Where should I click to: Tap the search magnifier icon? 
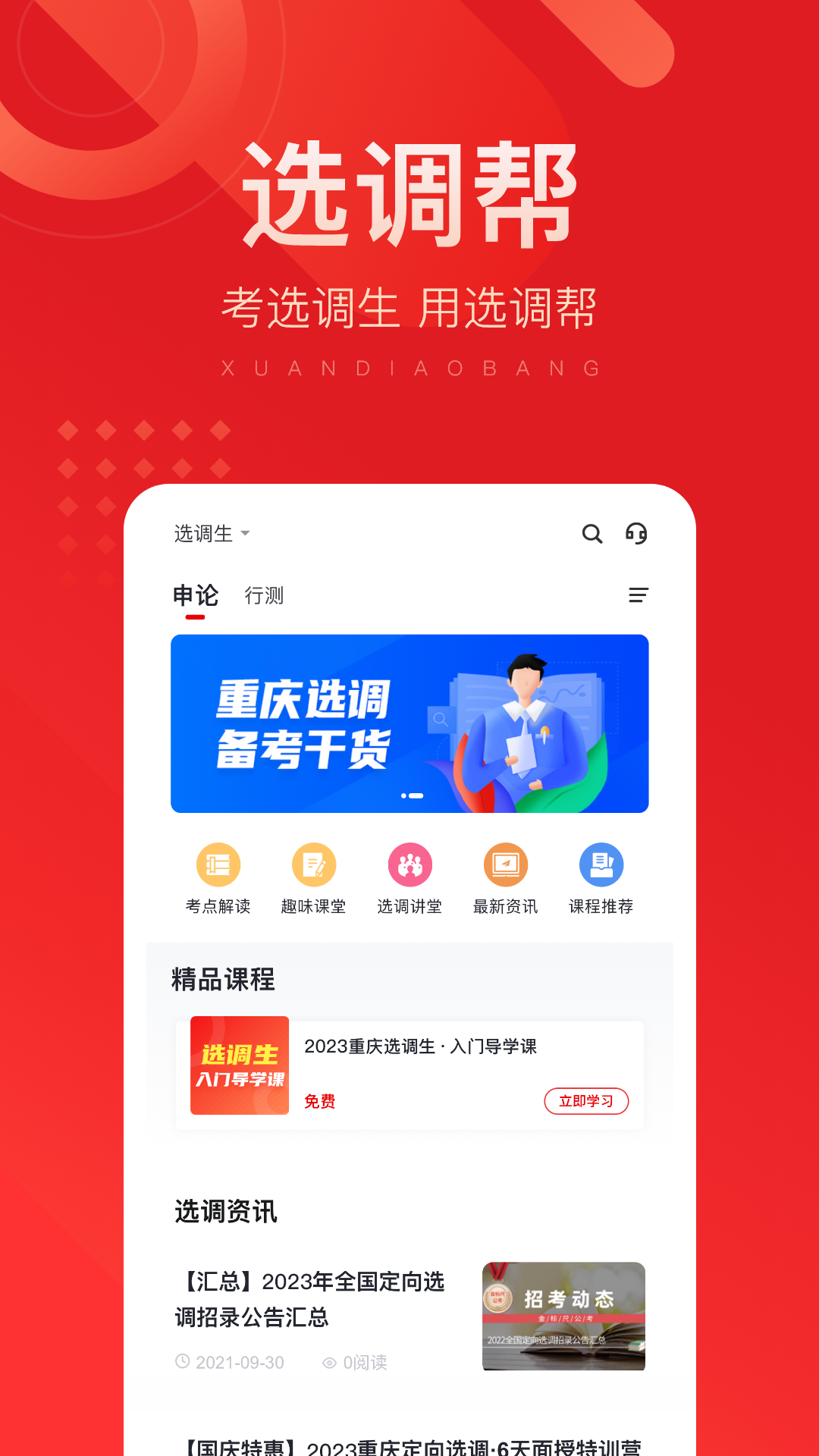pos(591,534)
